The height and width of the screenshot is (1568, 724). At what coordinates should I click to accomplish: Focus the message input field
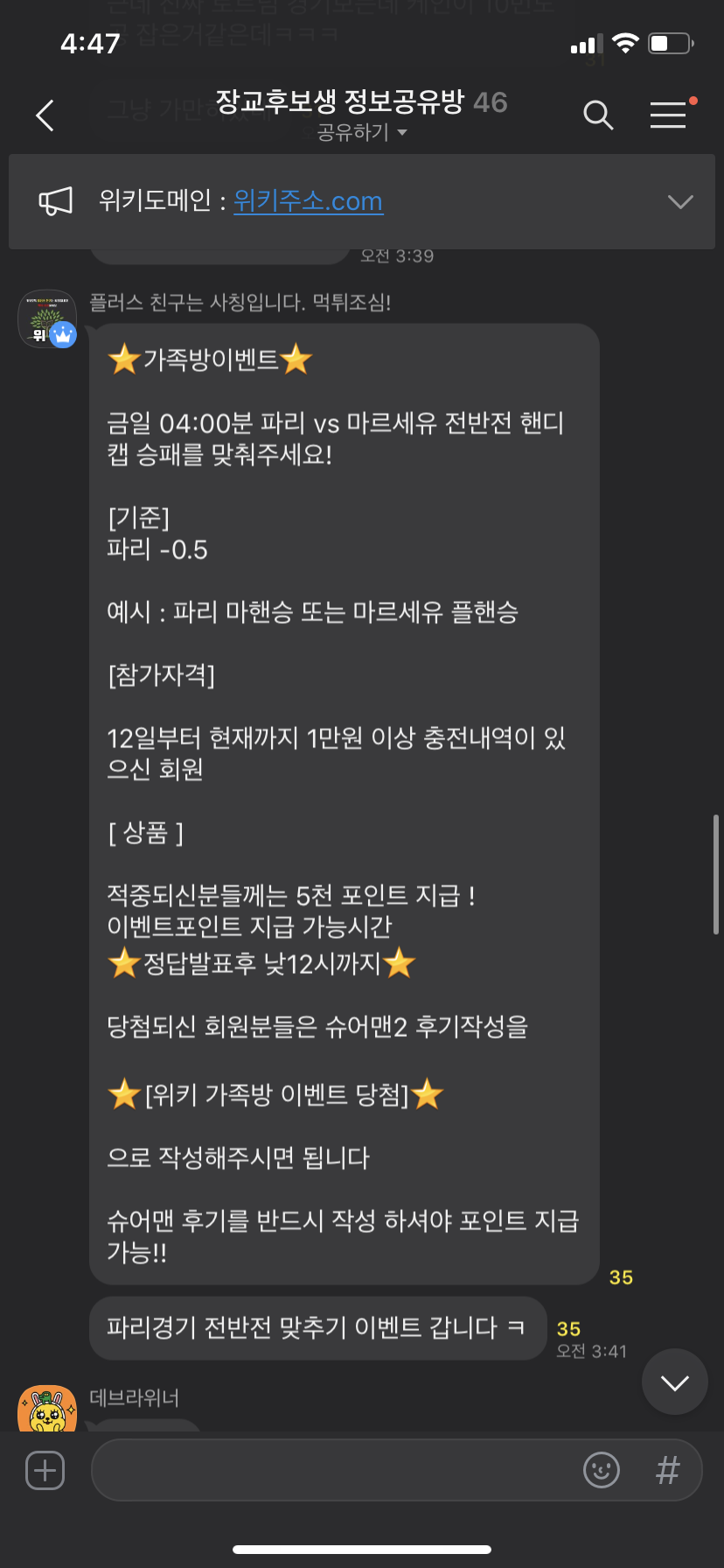tap(332, 1470)
